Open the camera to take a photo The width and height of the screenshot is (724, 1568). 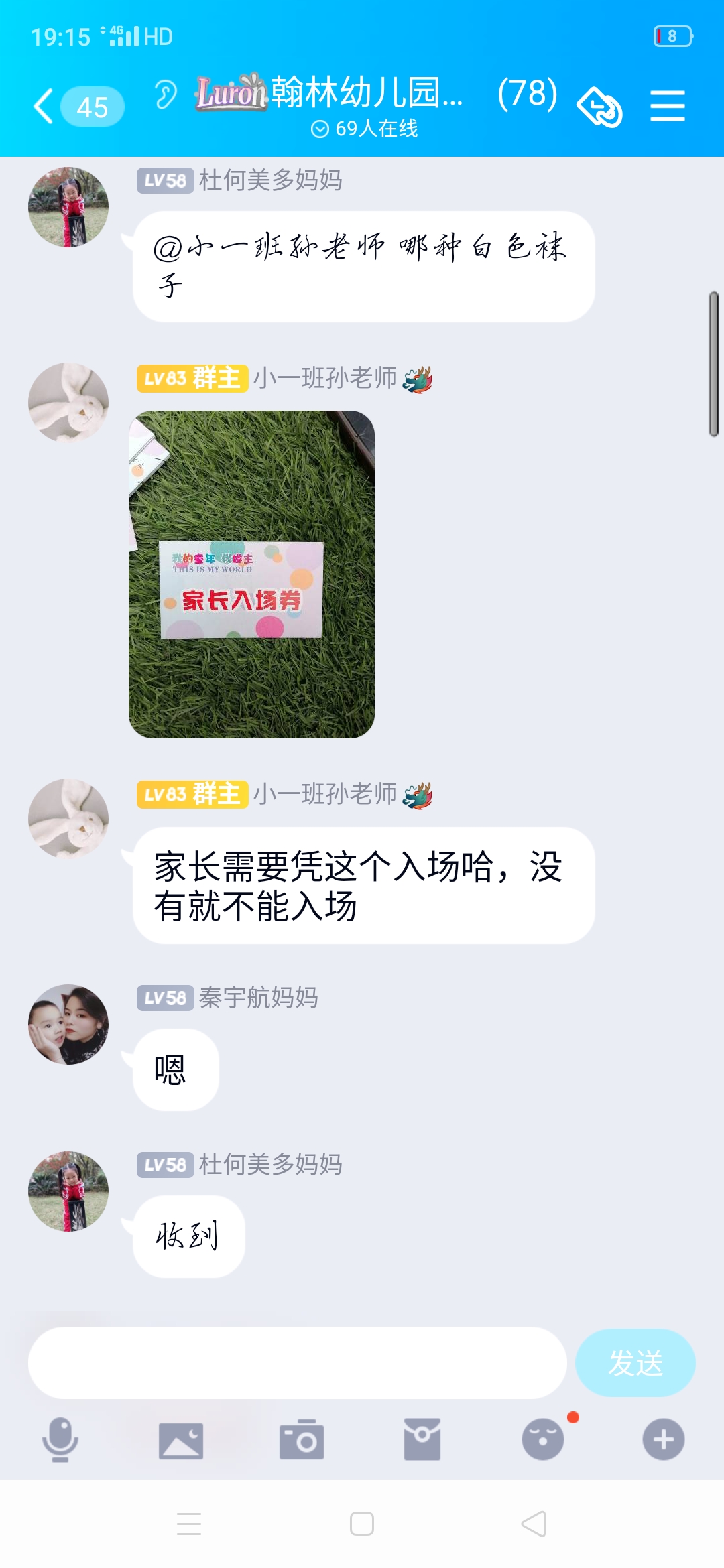[302, 1439]
